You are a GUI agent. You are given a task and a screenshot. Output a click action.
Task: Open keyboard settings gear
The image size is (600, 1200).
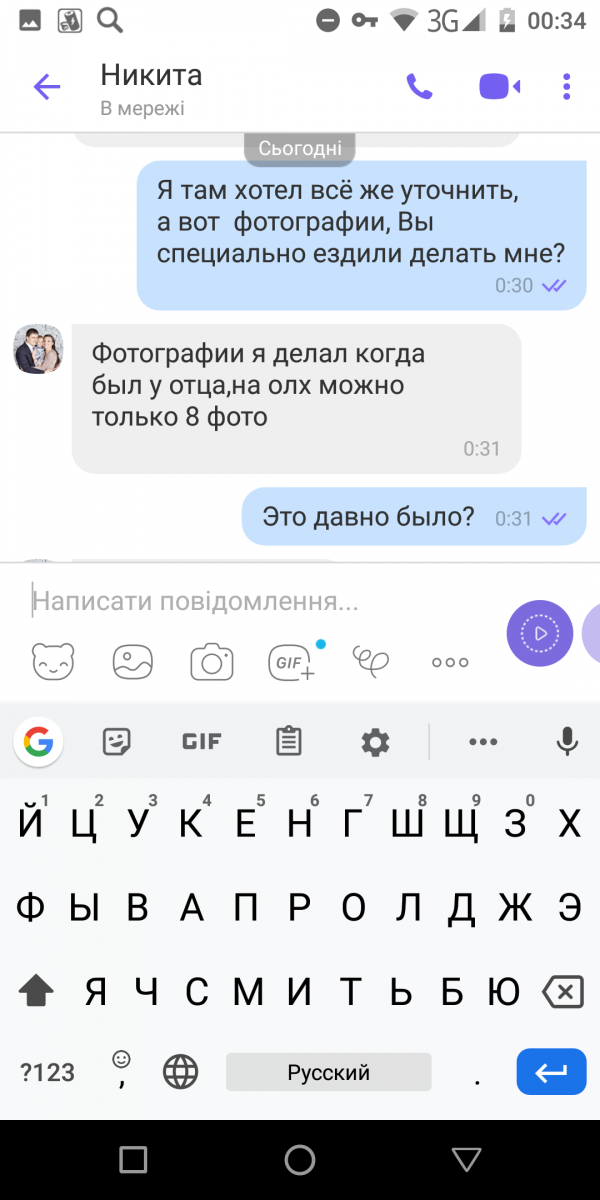376,741
